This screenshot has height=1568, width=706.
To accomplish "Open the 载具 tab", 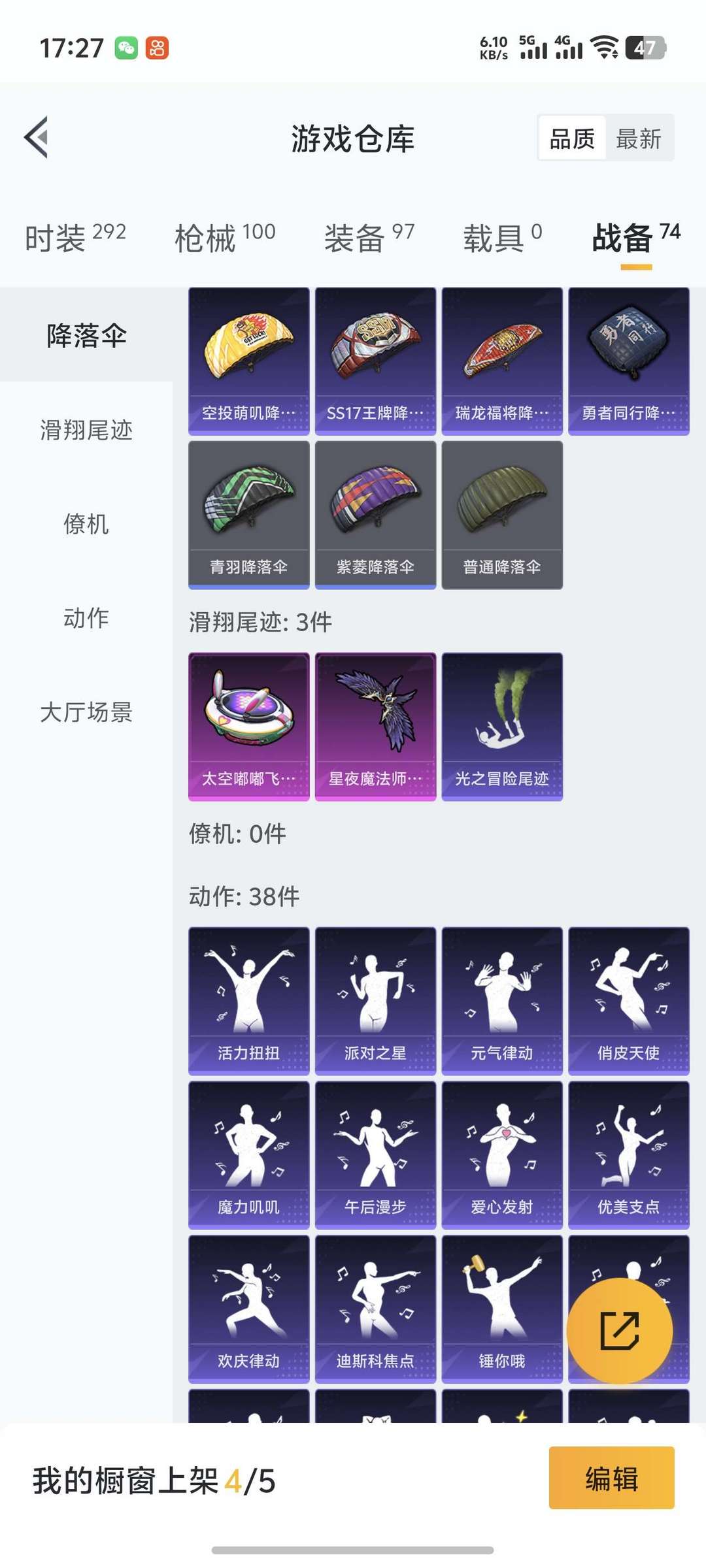I will point(503,237).
